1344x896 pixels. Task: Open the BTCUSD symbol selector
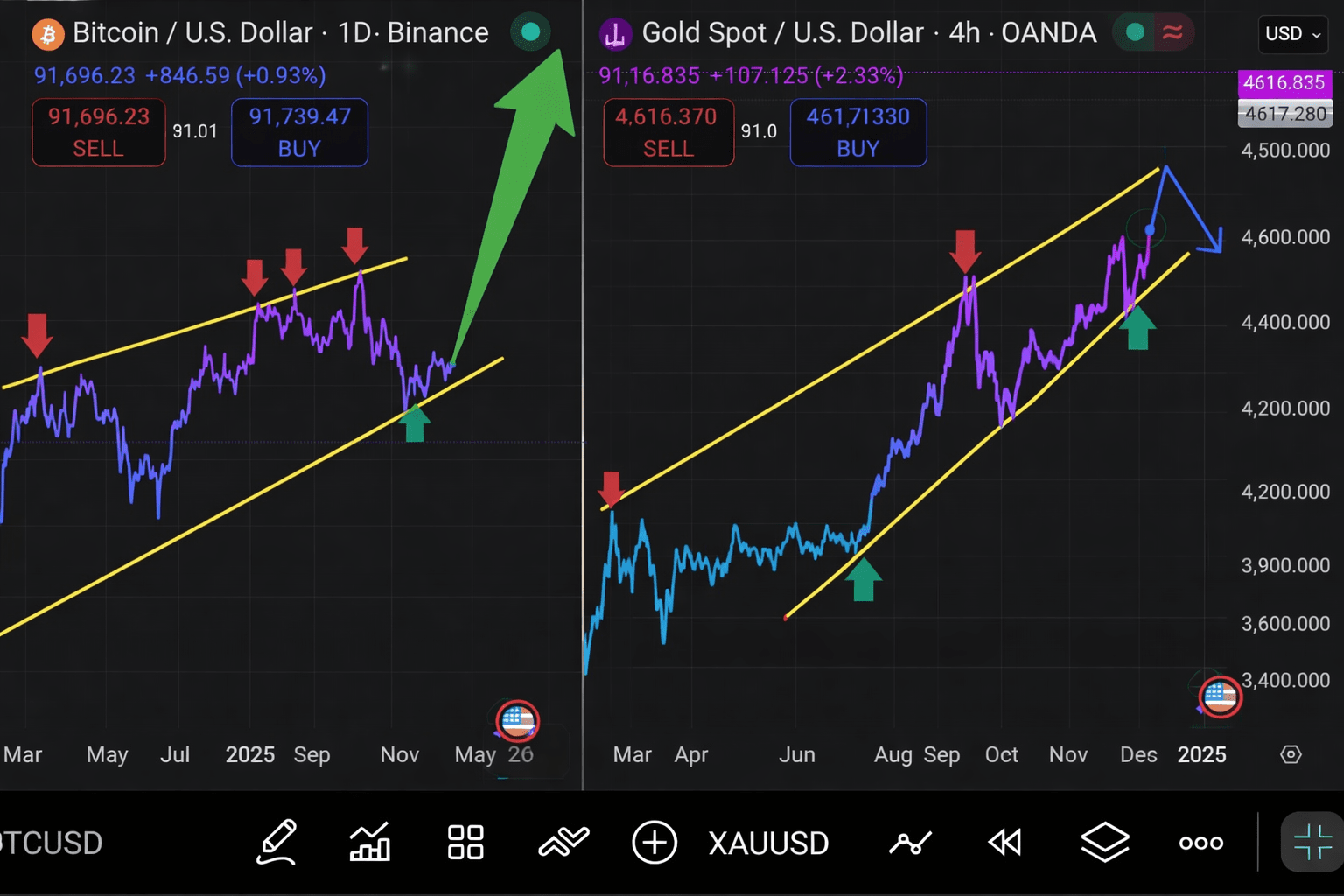tap(51, 843)
